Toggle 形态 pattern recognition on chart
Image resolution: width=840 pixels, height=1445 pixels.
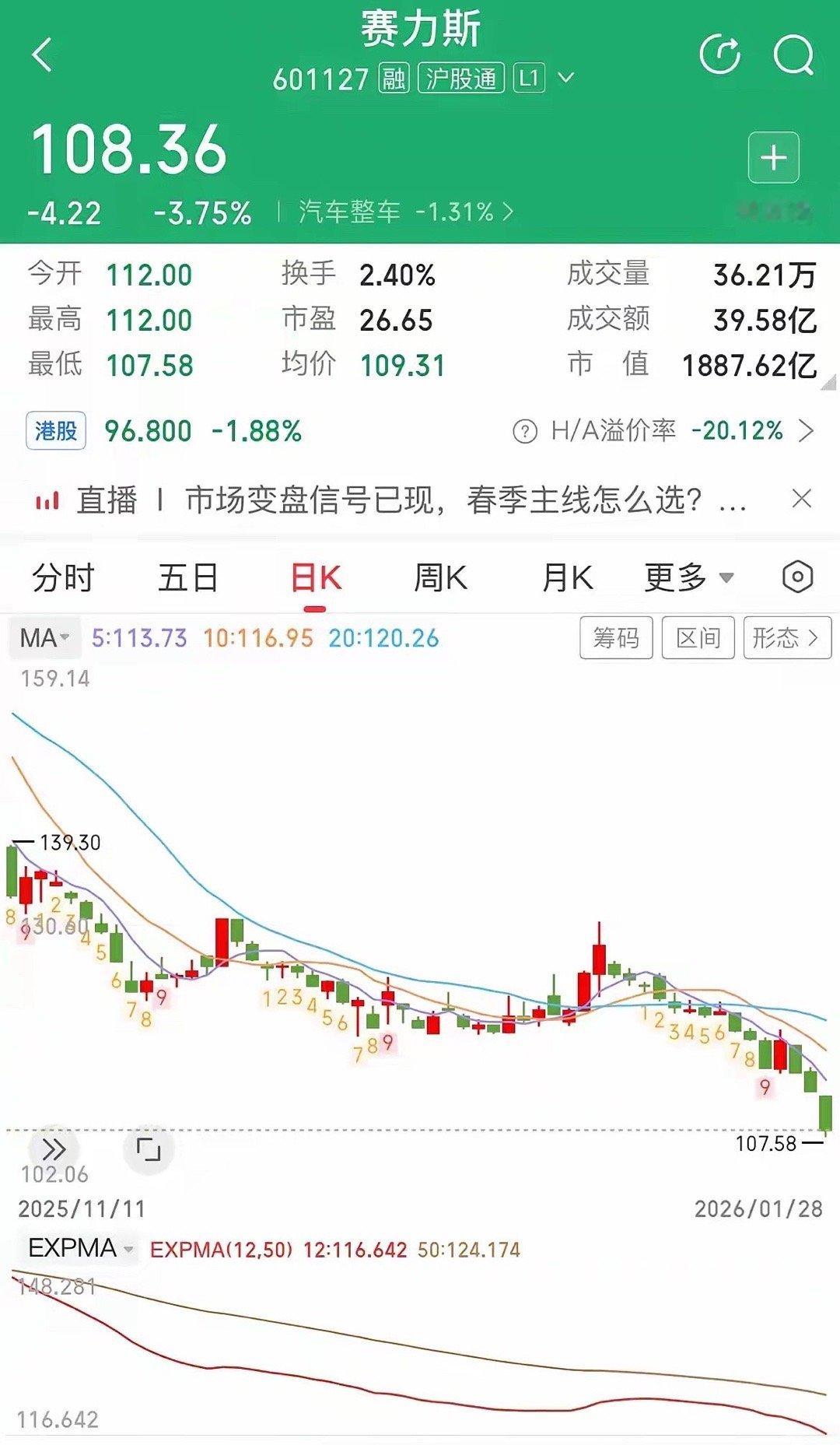click(785, 637)
